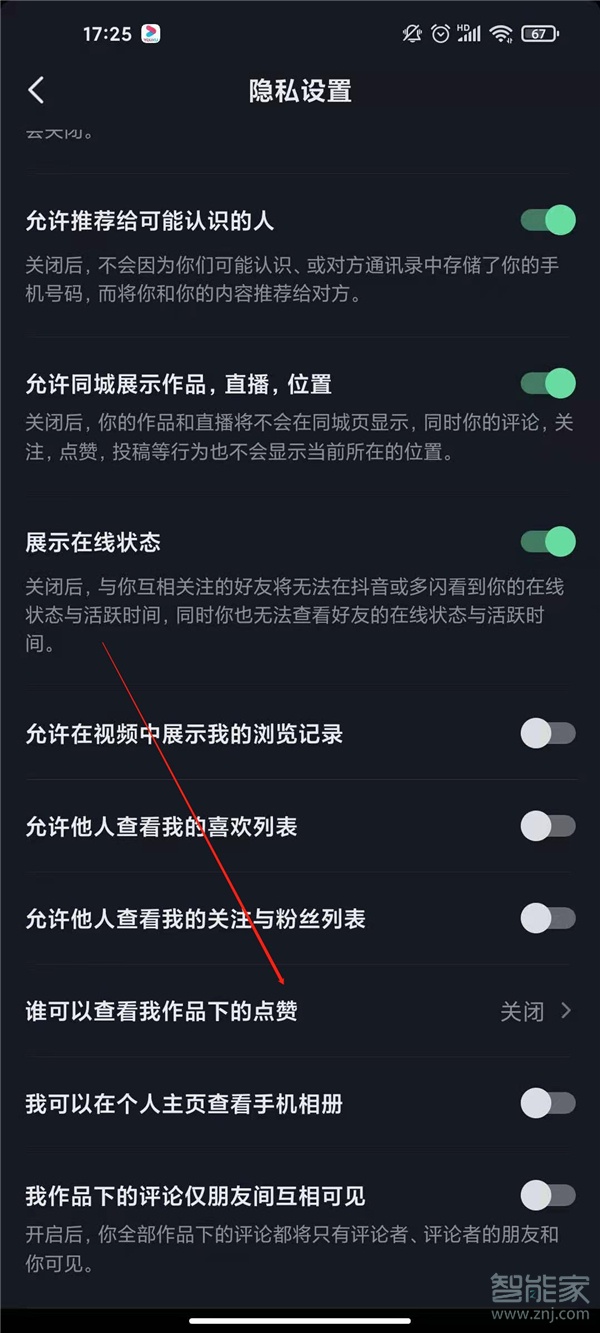Viewport: 600px width, 1333px height.
Task: Switch off 展示在线状态
Action: 548,542
